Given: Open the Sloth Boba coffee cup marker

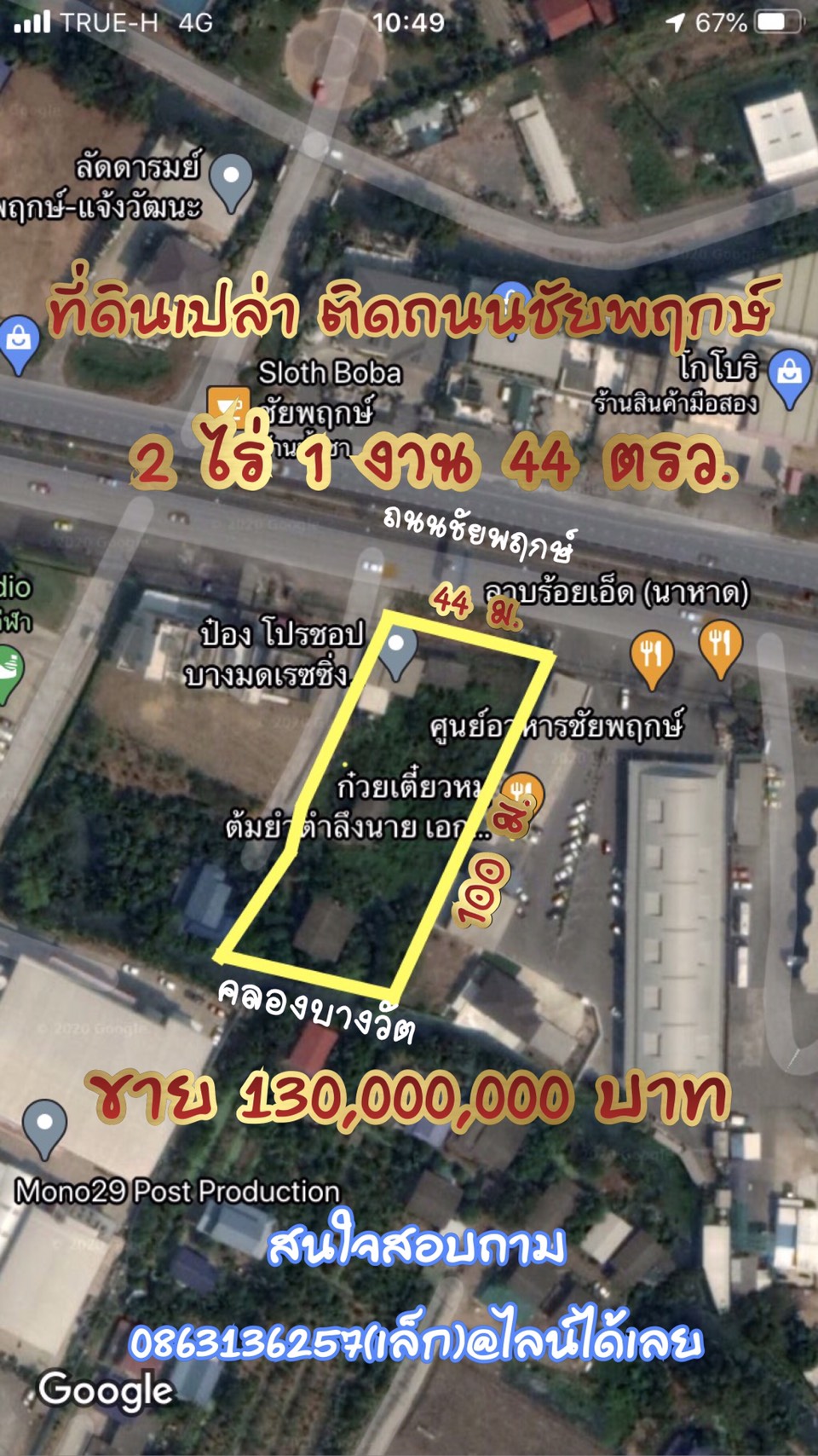Looking at the screenshot, I should point(228,402).
